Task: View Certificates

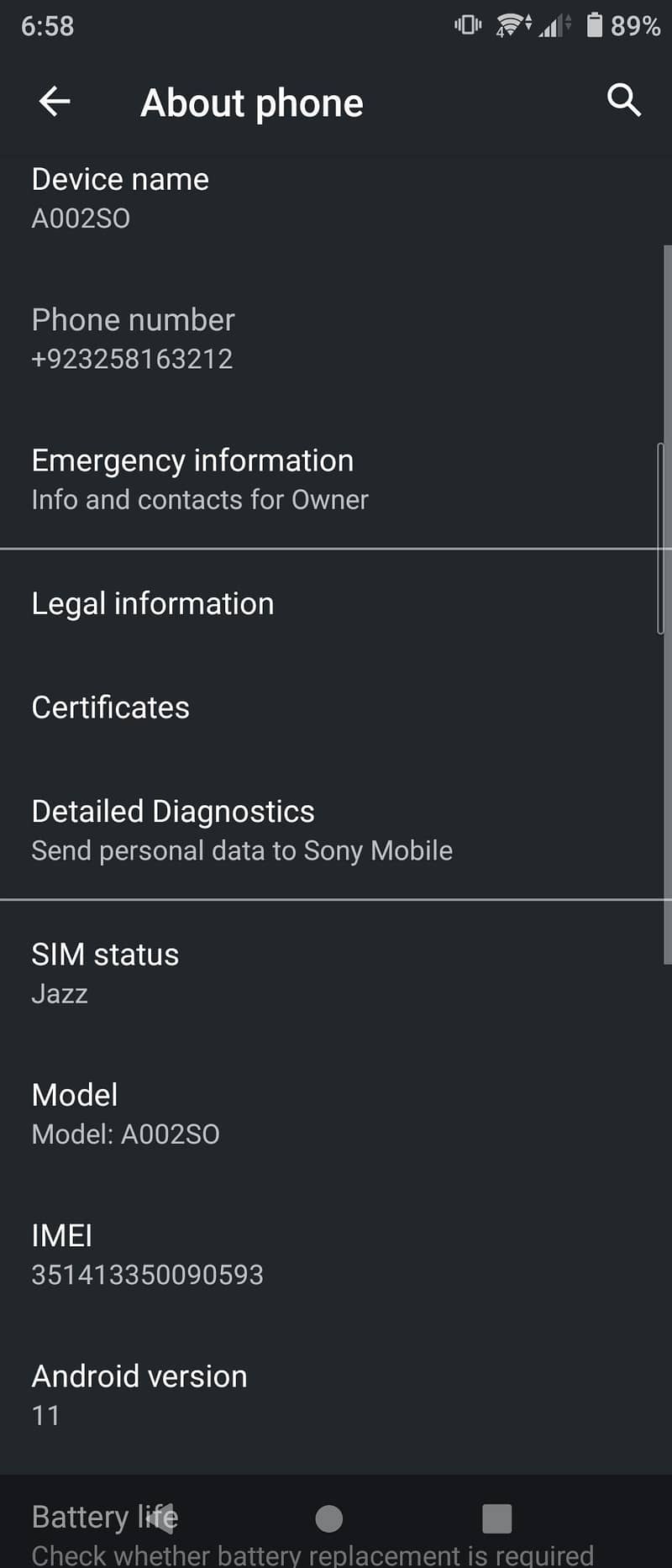Action: click(111, 708)
